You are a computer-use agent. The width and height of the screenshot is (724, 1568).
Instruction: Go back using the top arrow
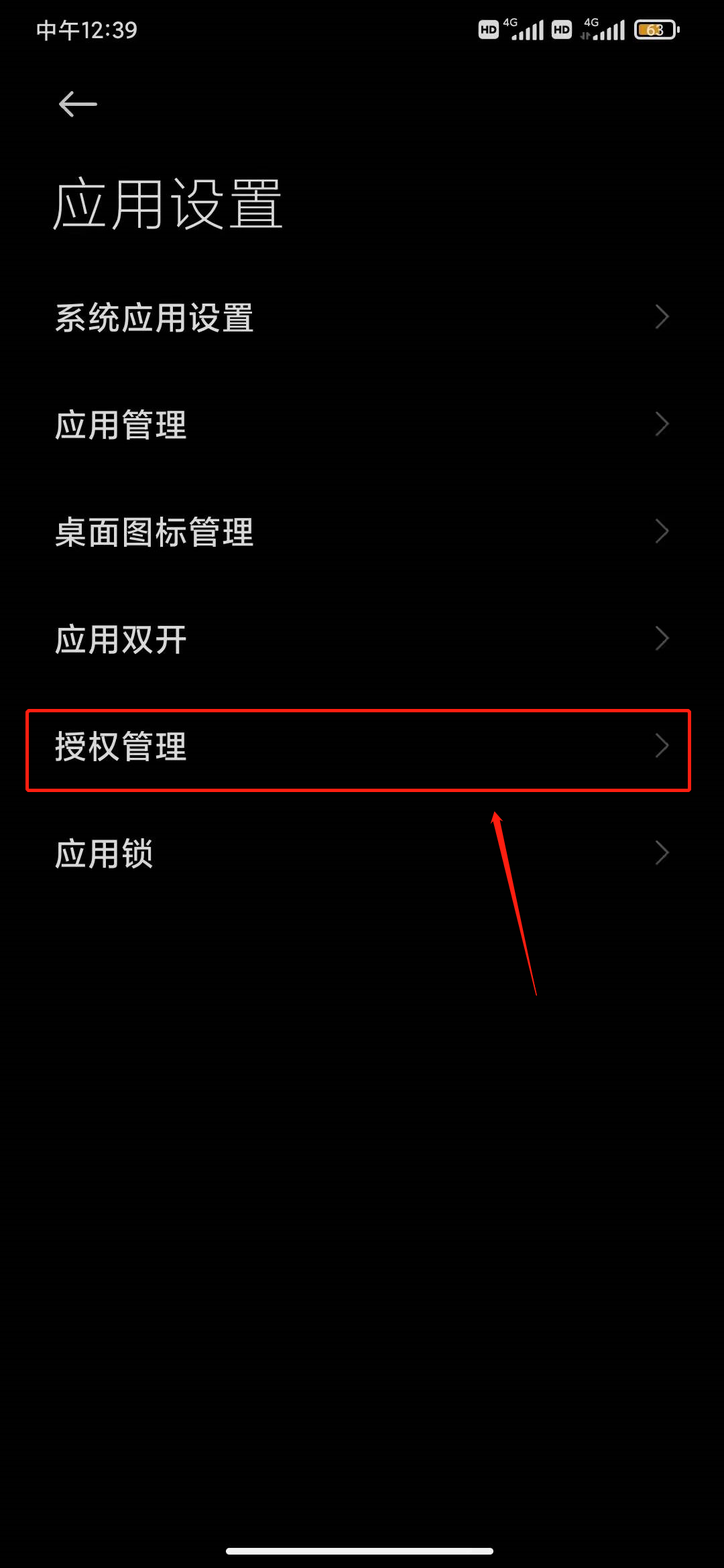click(78, 104)
